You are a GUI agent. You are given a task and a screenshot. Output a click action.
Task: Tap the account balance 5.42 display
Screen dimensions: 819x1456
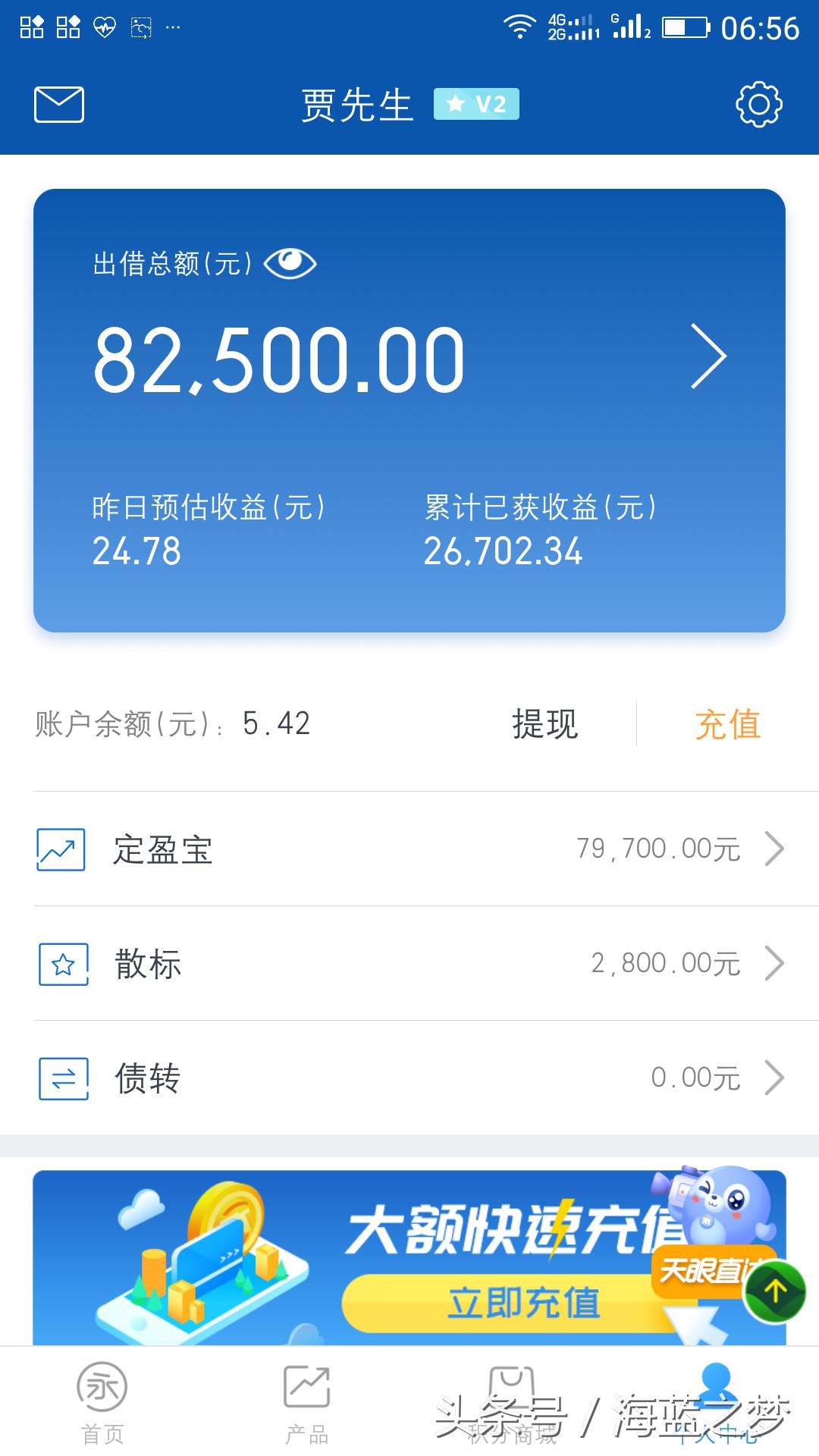(x=275, y=726)
